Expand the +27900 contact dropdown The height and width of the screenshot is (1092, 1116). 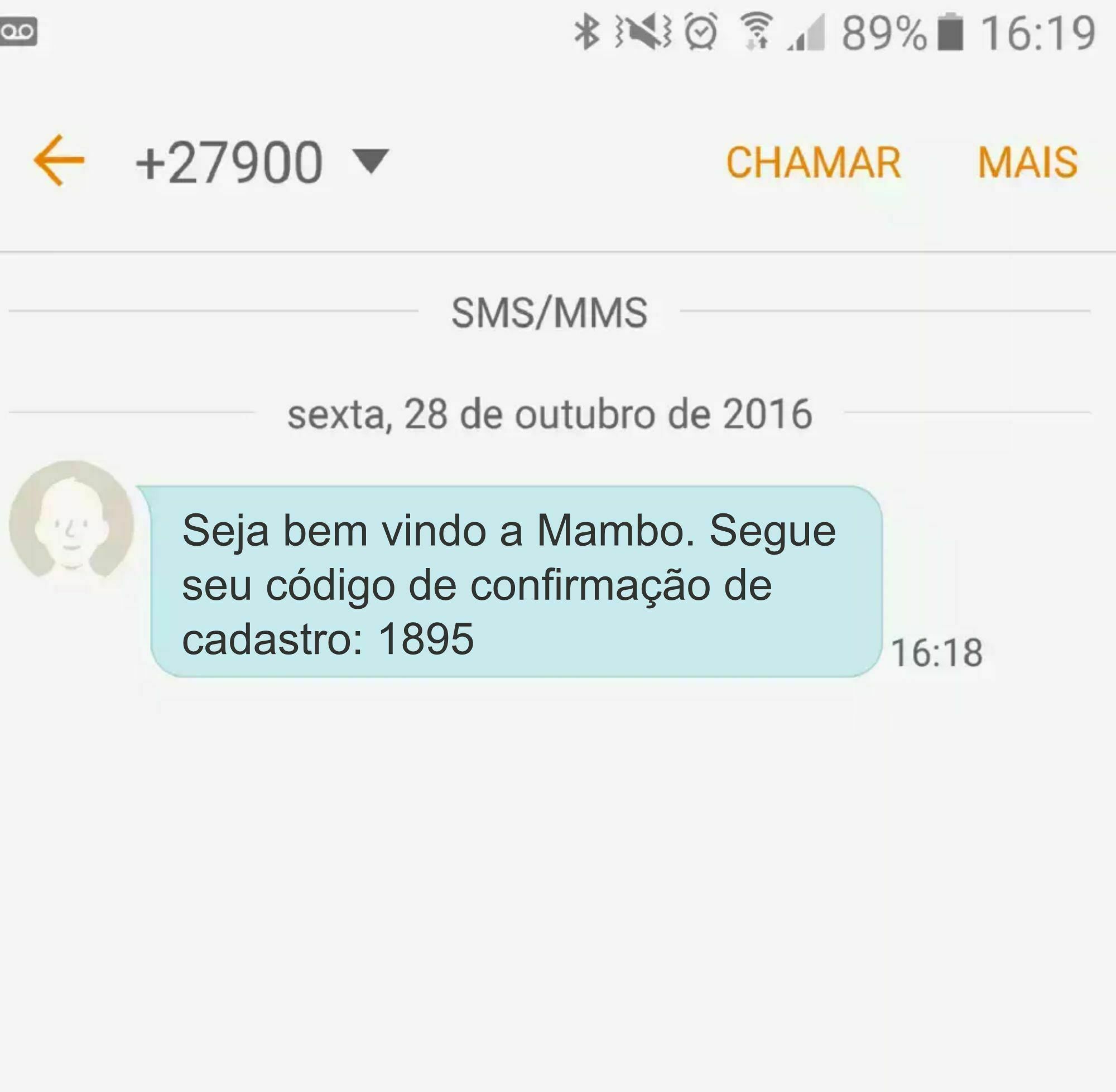point(371,161)
